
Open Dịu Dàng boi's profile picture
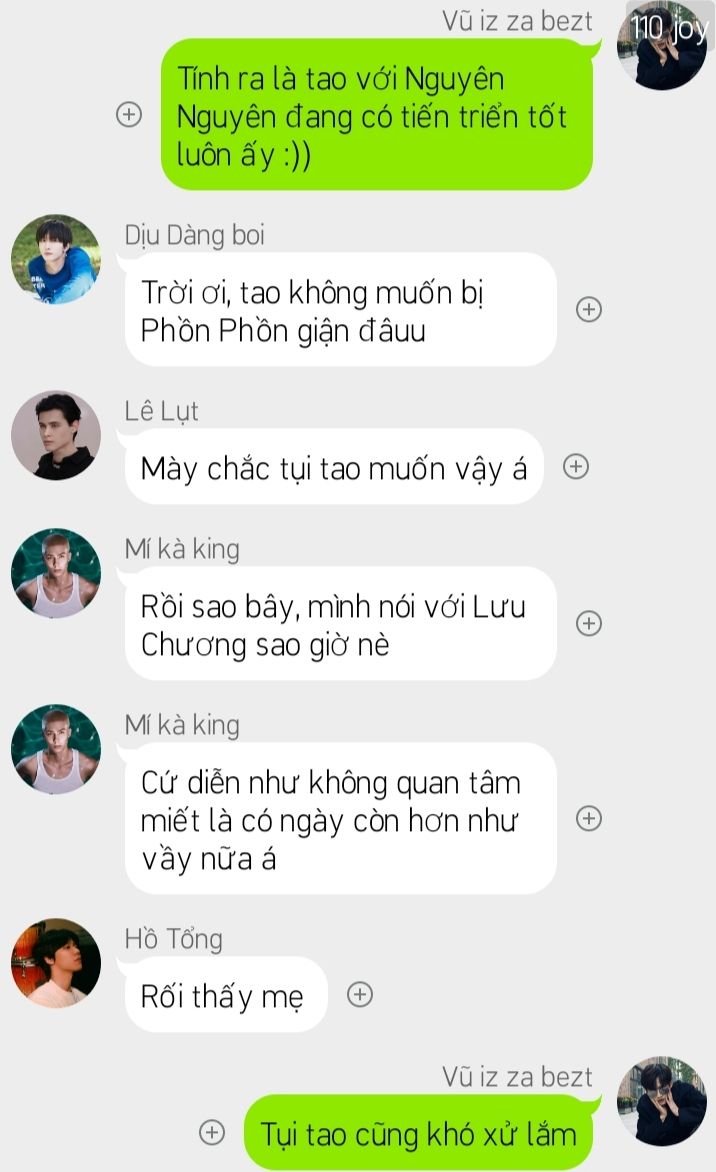56,260
